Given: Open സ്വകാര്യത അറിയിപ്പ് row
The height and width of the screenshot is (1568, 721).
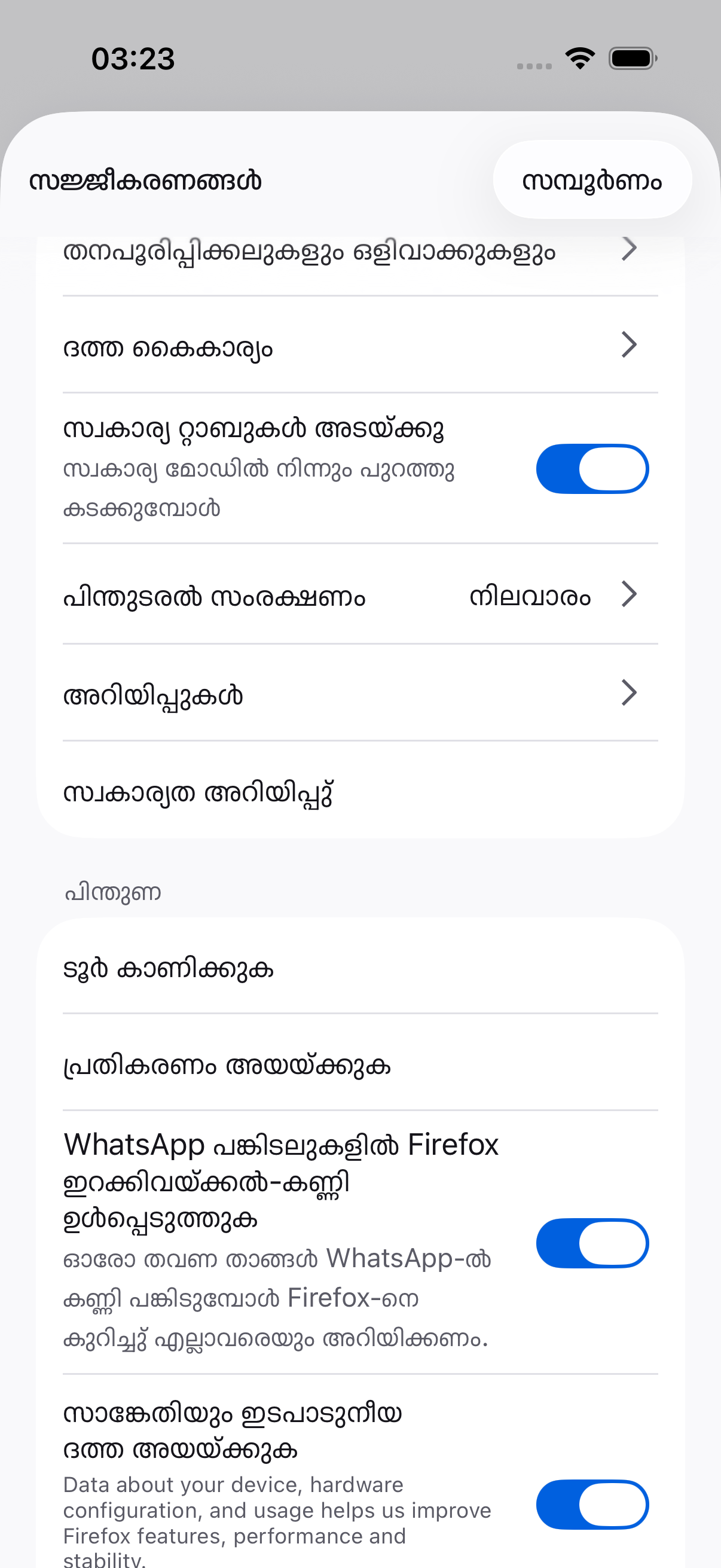Looking at the screenshot, I should [360, 790].
